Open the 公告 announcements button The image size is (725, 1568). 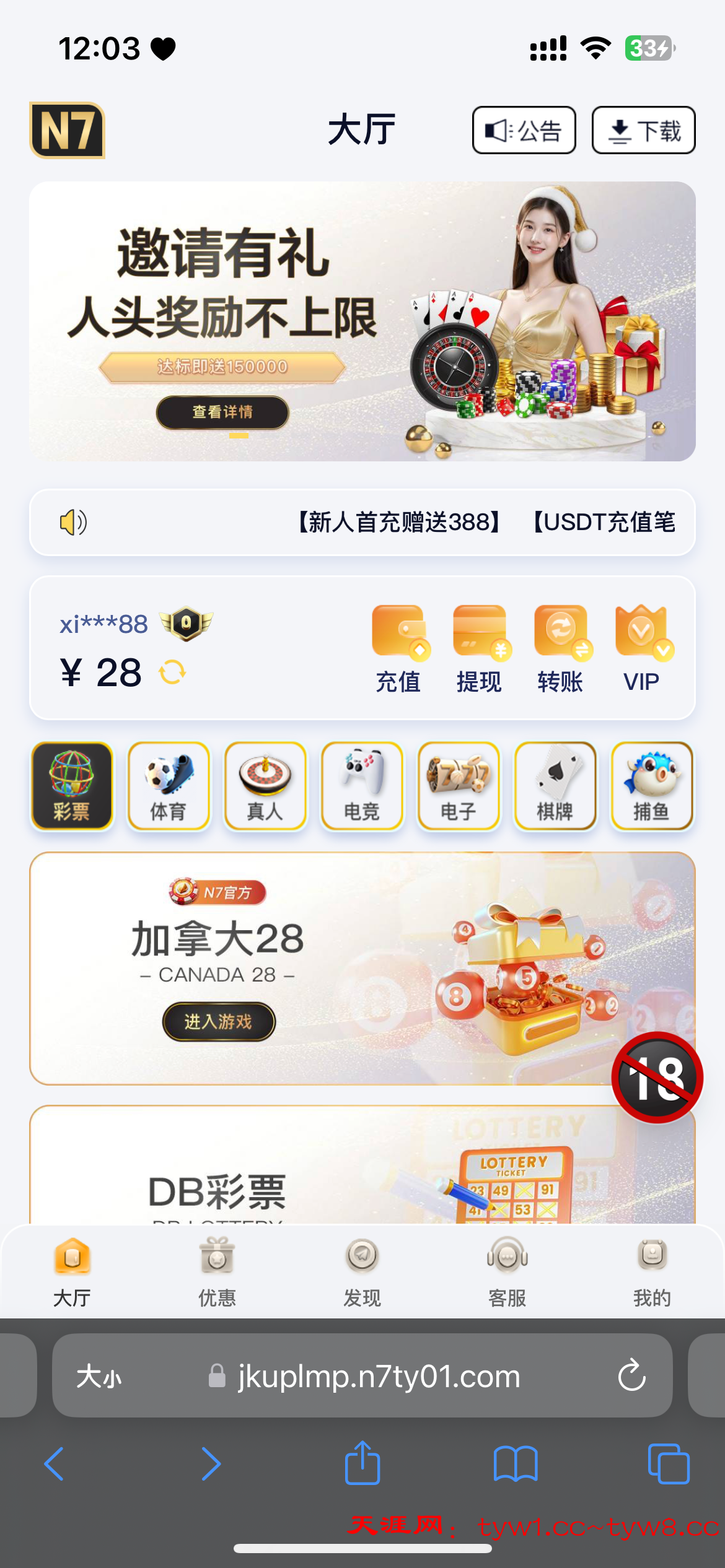pyautogui.click(x=524, y=130)
